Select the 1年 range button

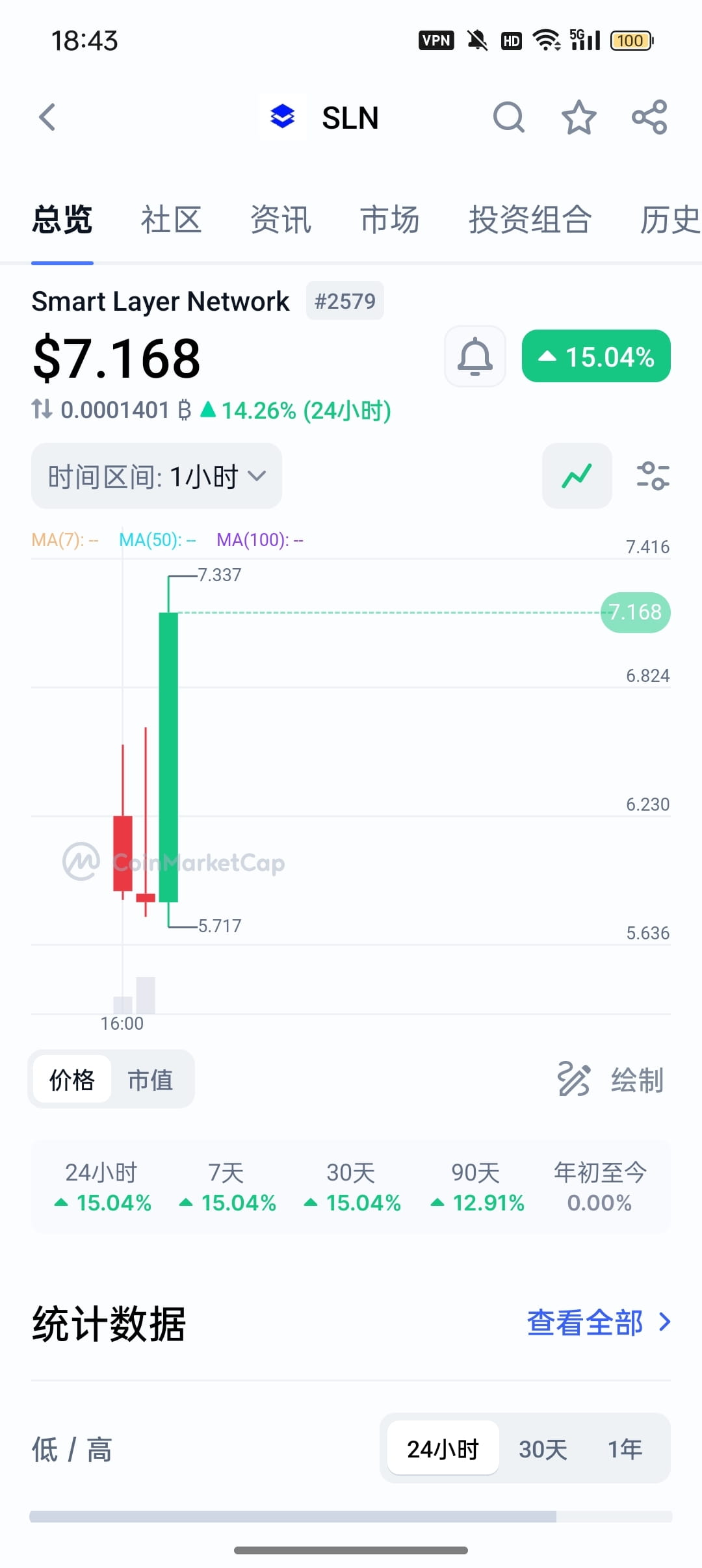(x=623, y=1448)
